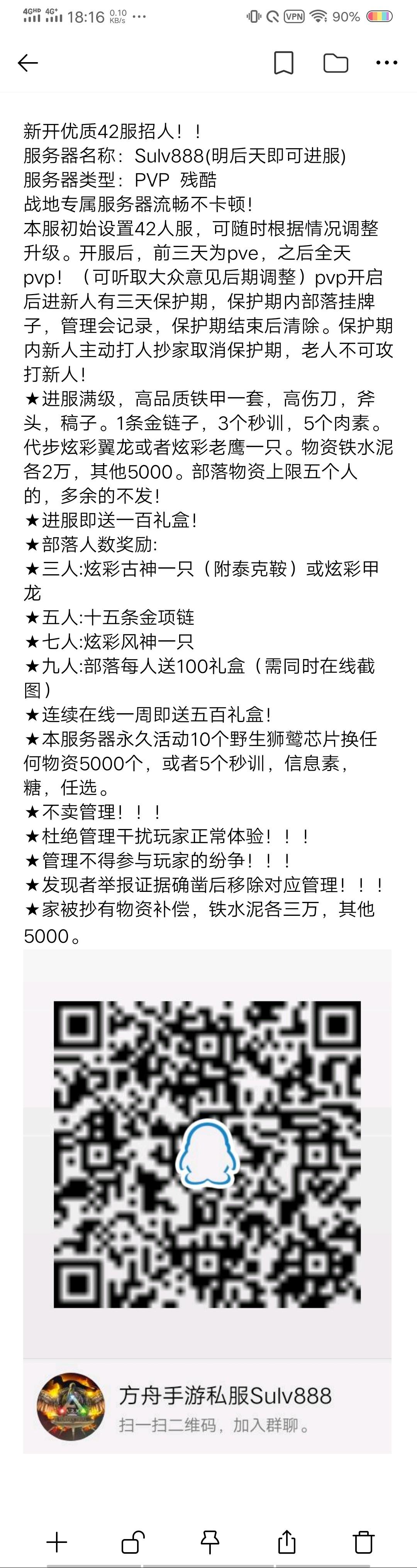Go back with the arrow icon

tap(28, 63)
